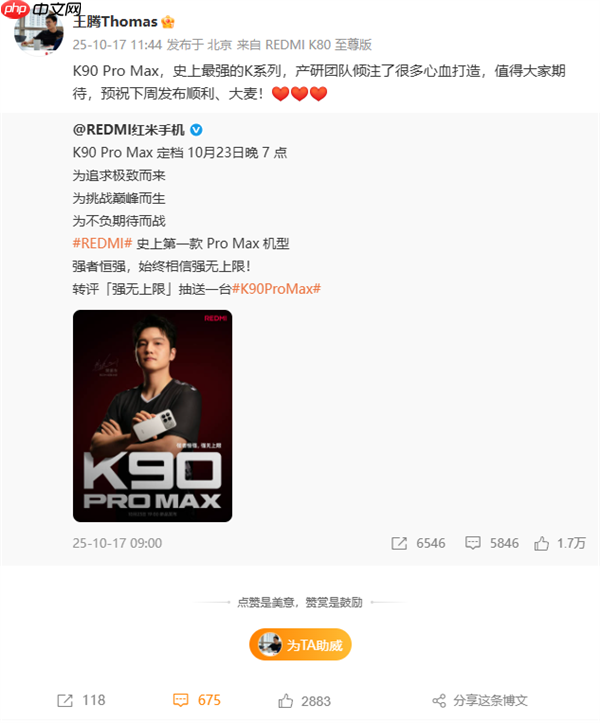The image size is (600, 723).
Task: Like this post with 2883 likes
Action: pyautogui.click(x=303, y=700)
